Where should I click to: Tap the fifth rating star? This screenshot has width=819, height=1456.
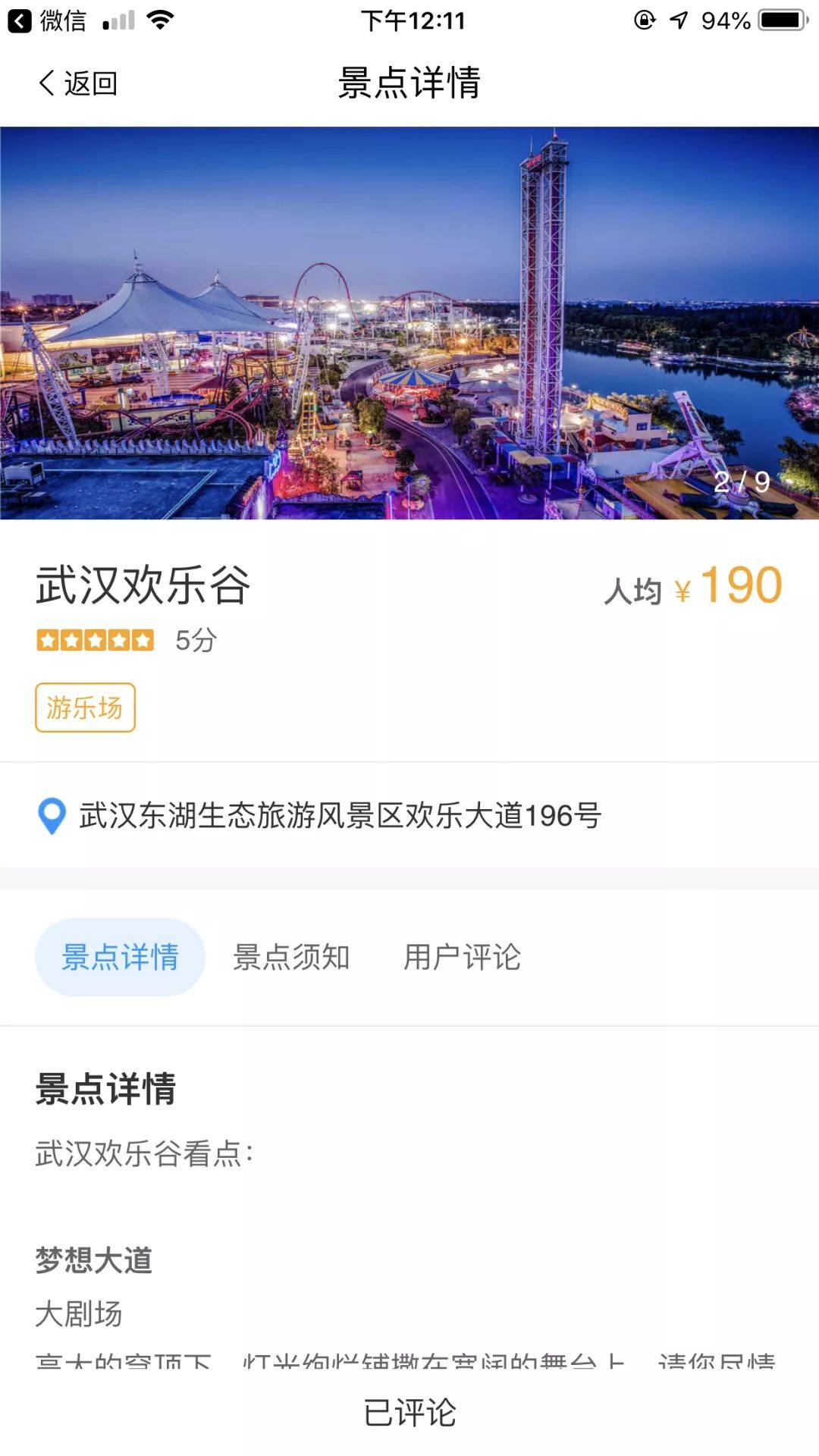[x=142, y=639]
